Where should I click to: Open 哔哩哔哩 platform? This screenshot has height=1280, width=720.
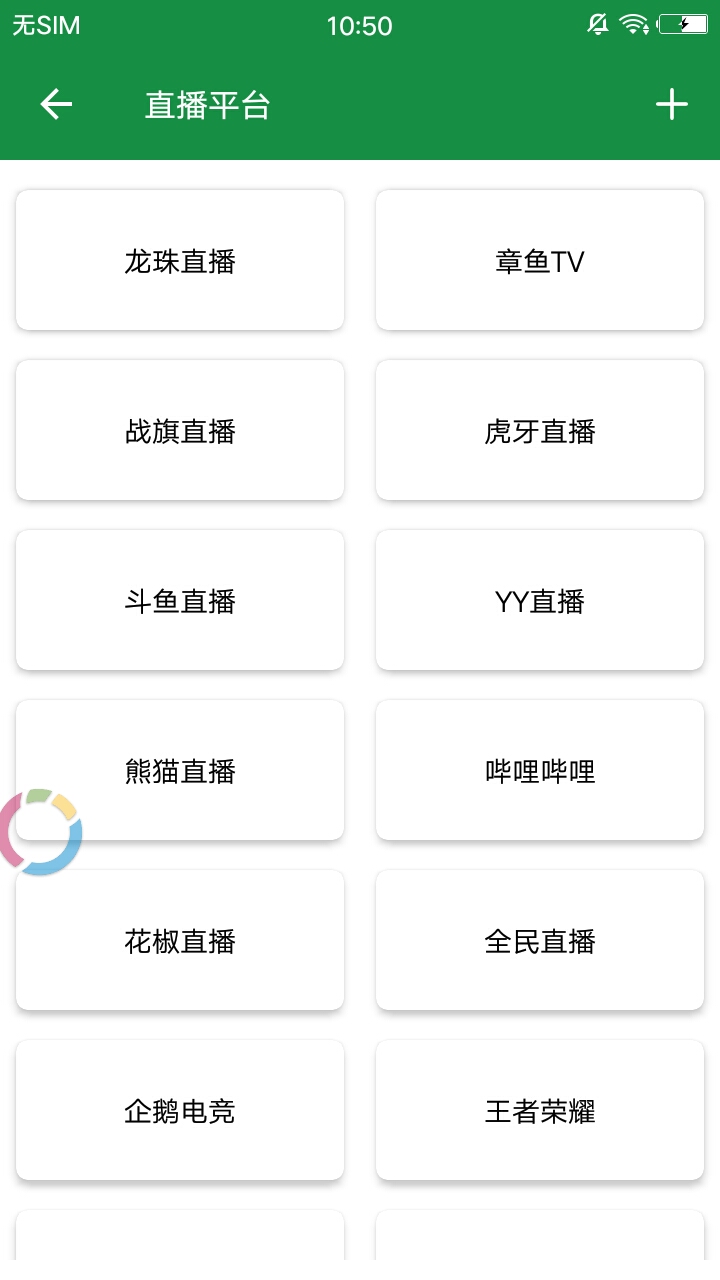coord(539,770)
